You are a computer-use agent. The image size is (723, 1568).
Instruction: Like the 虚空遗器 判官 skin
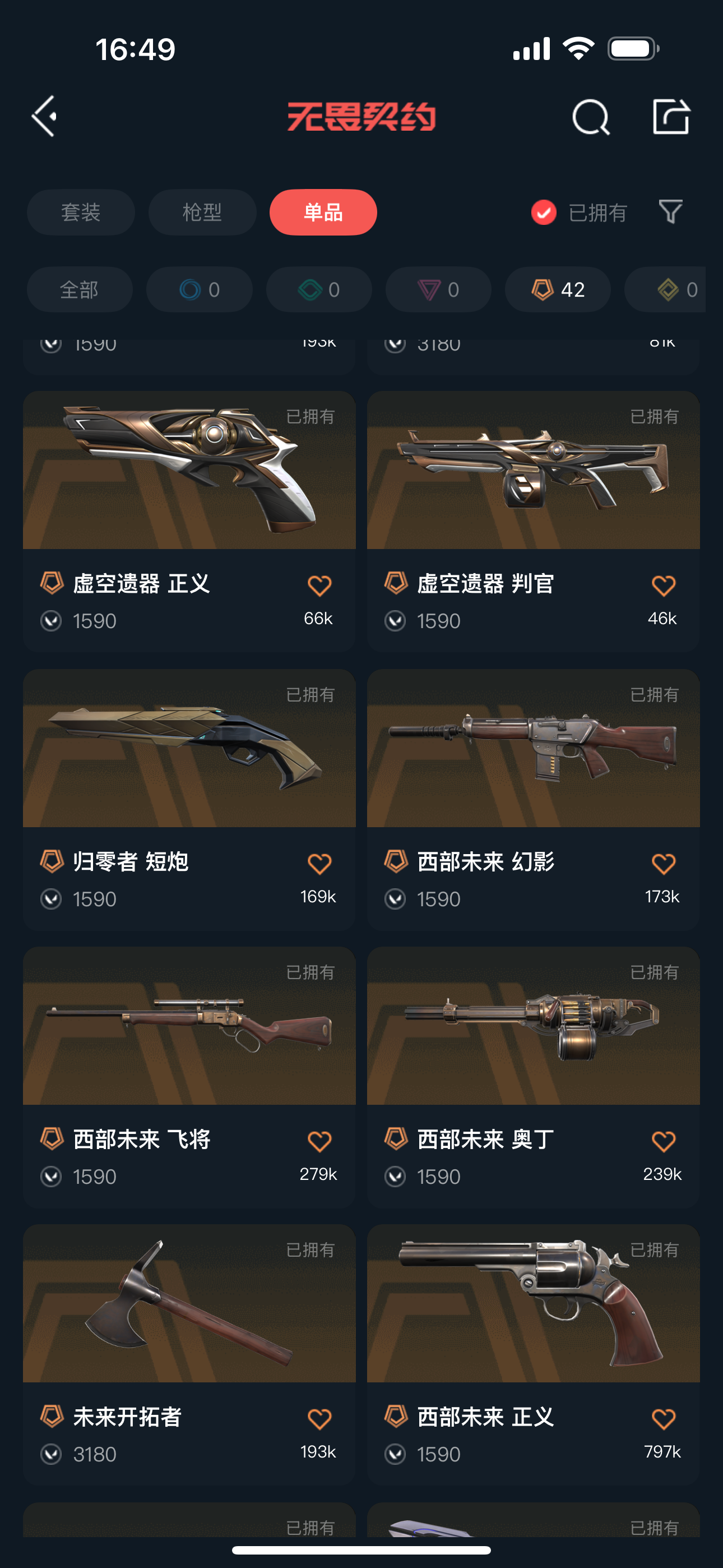pos(662,585)
